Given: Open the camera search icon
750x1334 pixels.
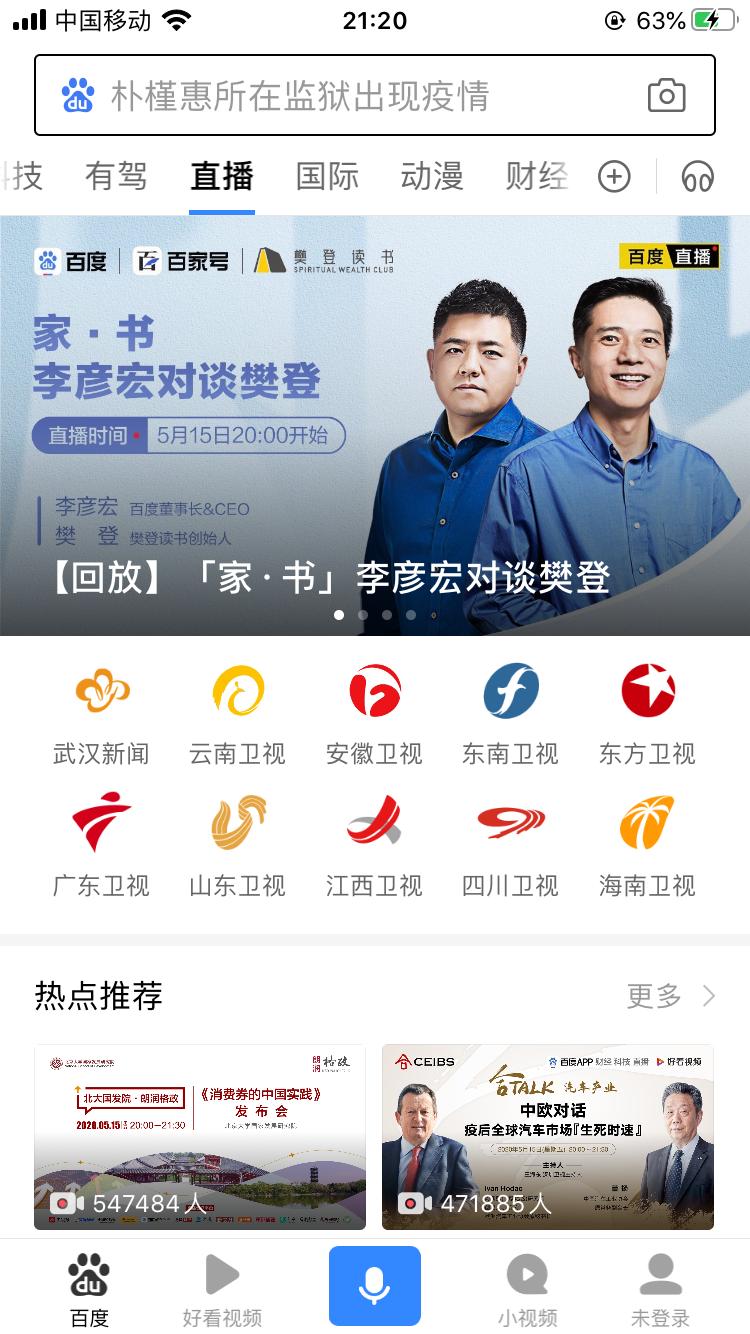Looking at the screenshot, I should click(x=669, y=96).
